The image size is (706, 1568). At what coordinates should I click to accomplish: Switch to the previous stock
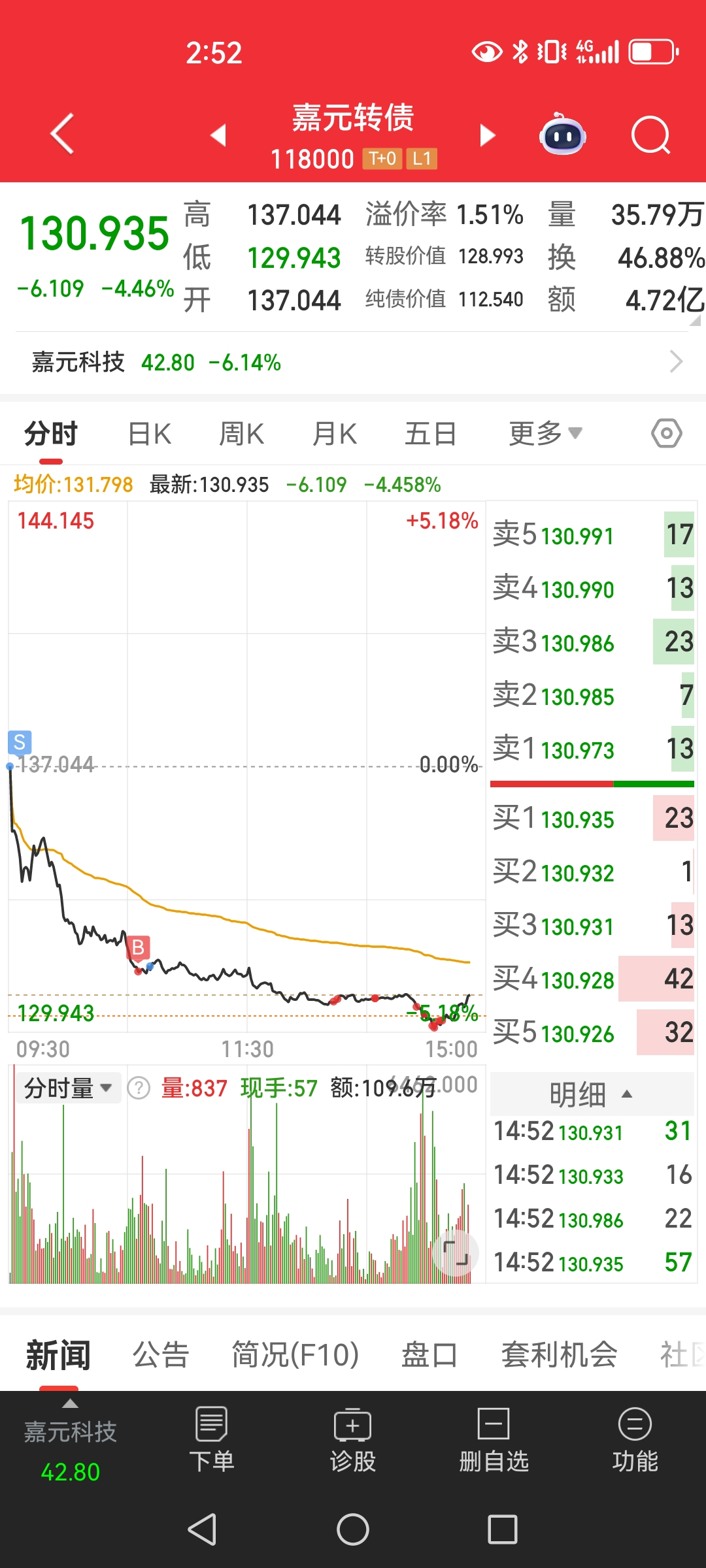pos(218,135)
